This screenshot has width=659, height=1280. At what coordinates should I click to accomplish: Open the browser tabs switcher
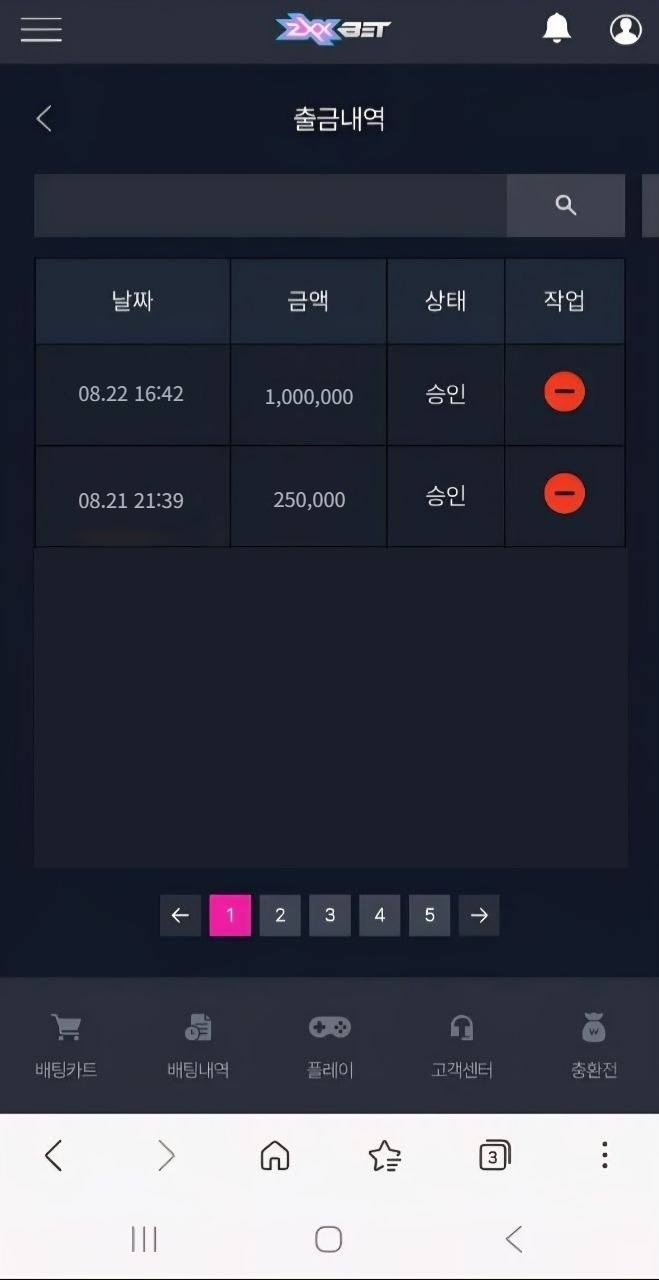pyautogui.click(x=494, y=1156)
